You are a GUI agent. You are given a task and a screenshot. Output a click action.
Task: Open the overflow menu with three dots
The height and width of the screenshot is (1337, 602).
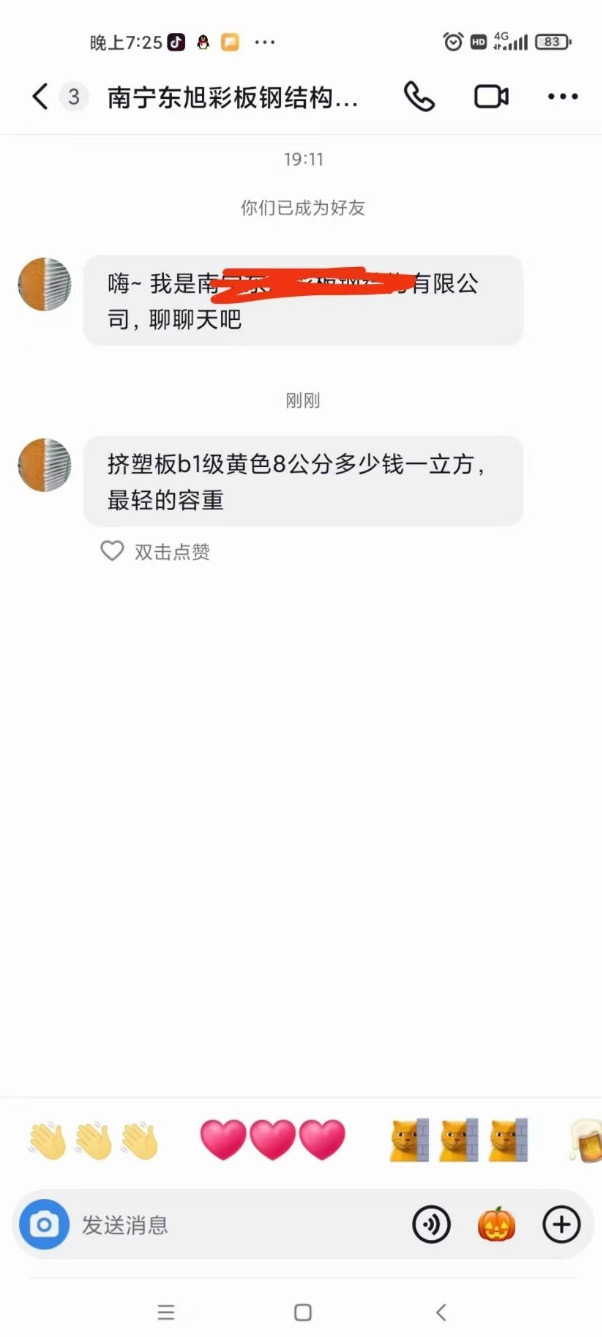[562, 97]
